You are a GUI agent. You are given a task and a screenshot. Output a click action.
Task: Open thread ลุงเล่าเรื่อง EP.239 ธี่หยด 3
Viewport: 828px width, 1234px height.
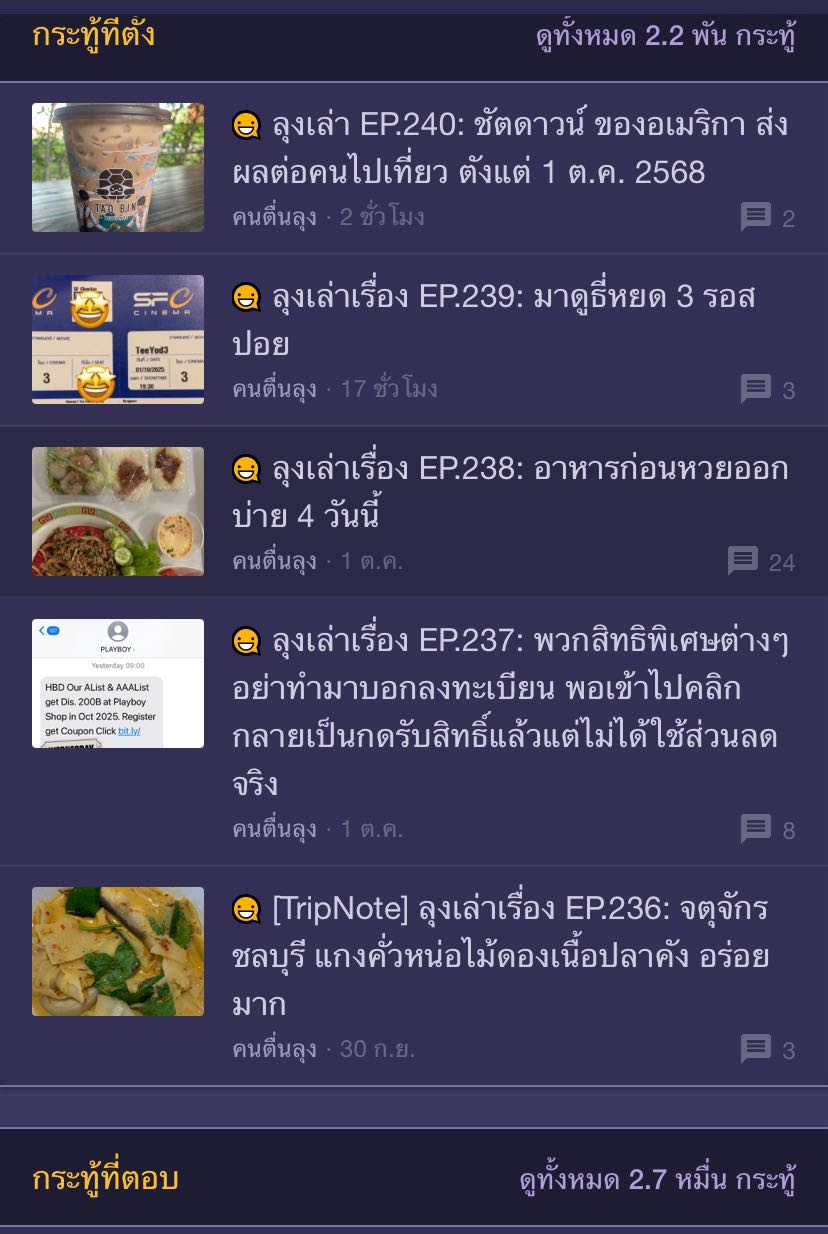coord(494,320)
